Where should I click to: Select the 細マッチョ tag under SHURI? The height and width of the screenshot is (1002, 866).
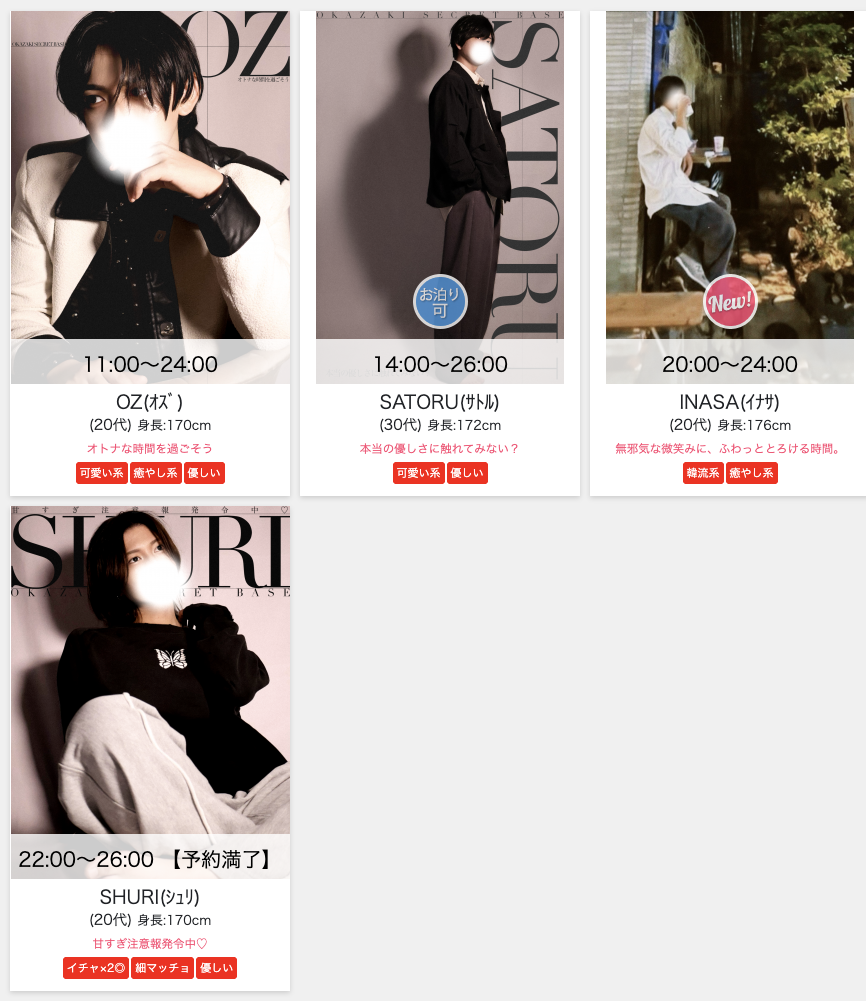pyautogui.click(x=162, y=968)
